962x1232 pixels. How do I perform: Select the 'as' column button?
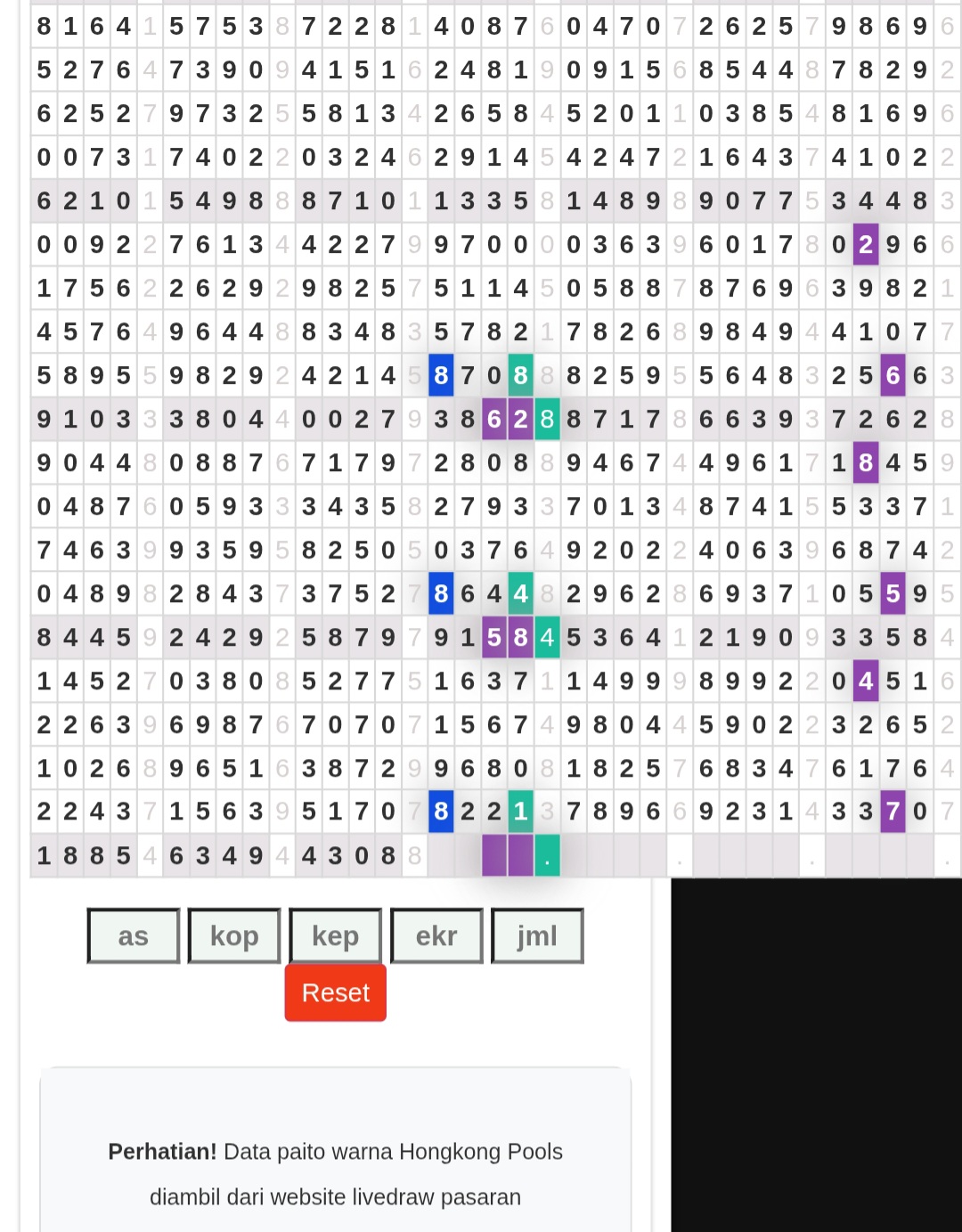(134, 935)
